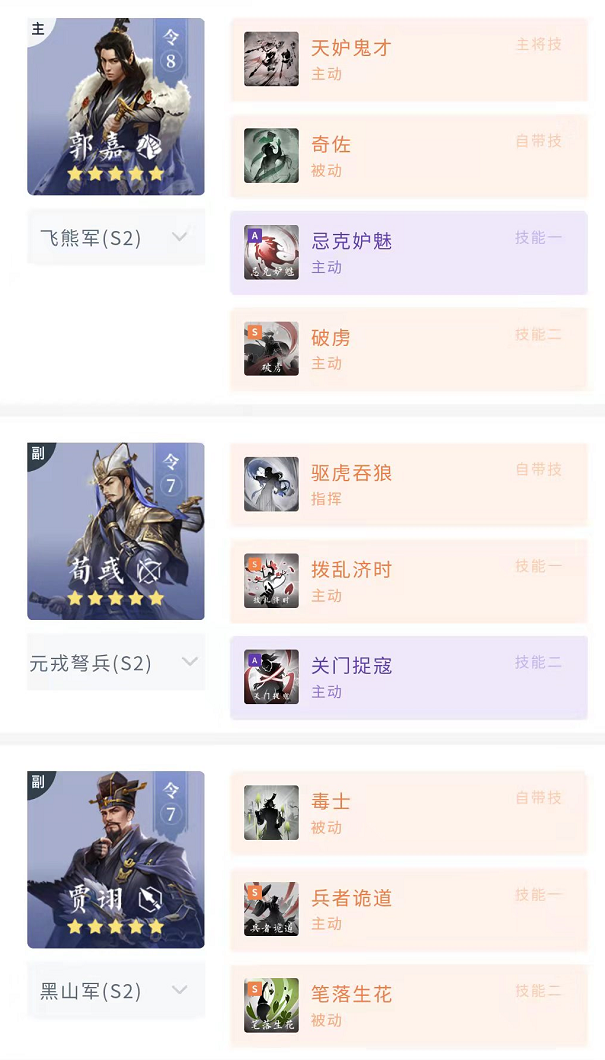Select the 荀彧 deputy general card

(116, 531)
